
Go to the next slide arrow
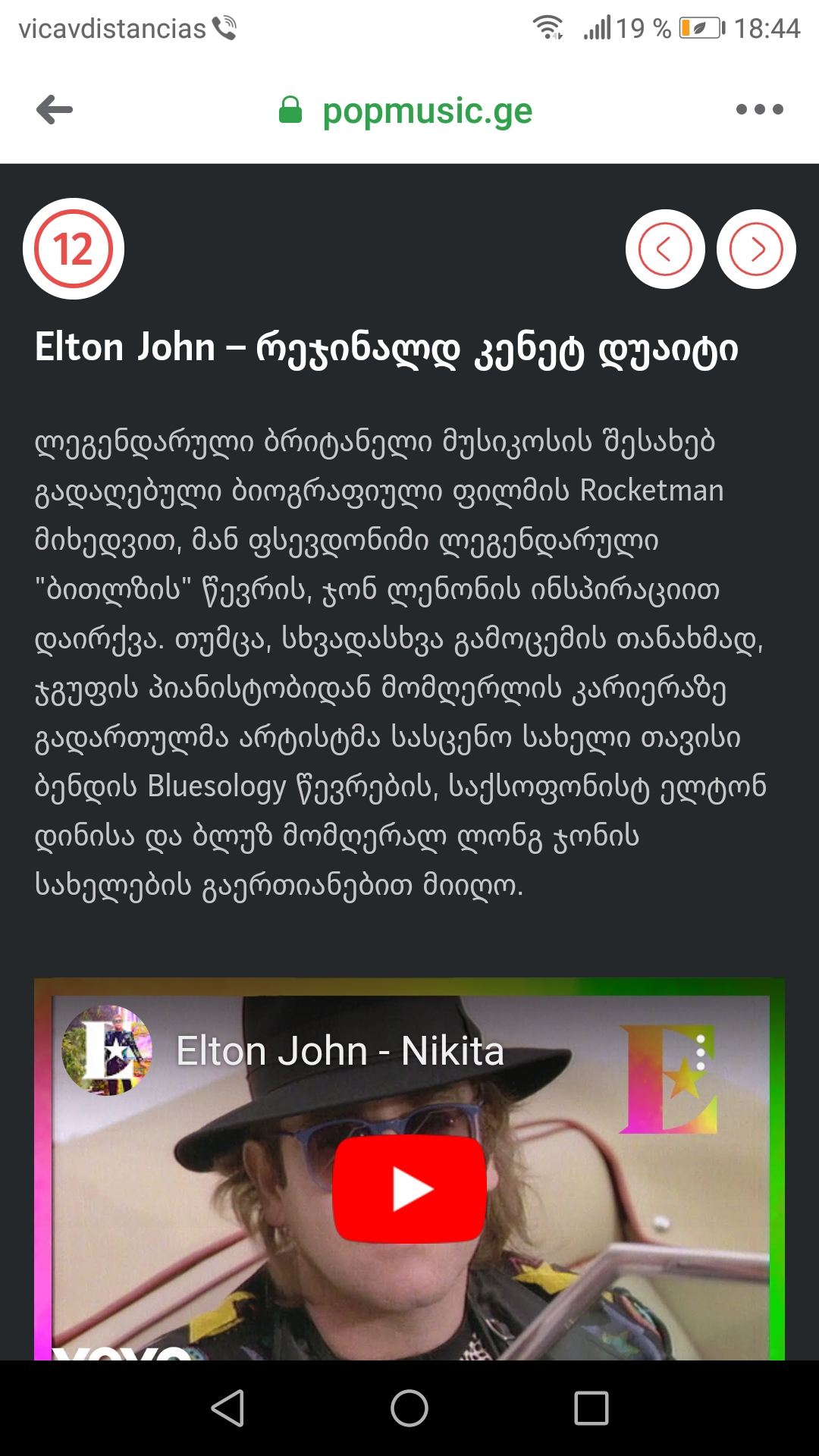click(x=756, y=249)
